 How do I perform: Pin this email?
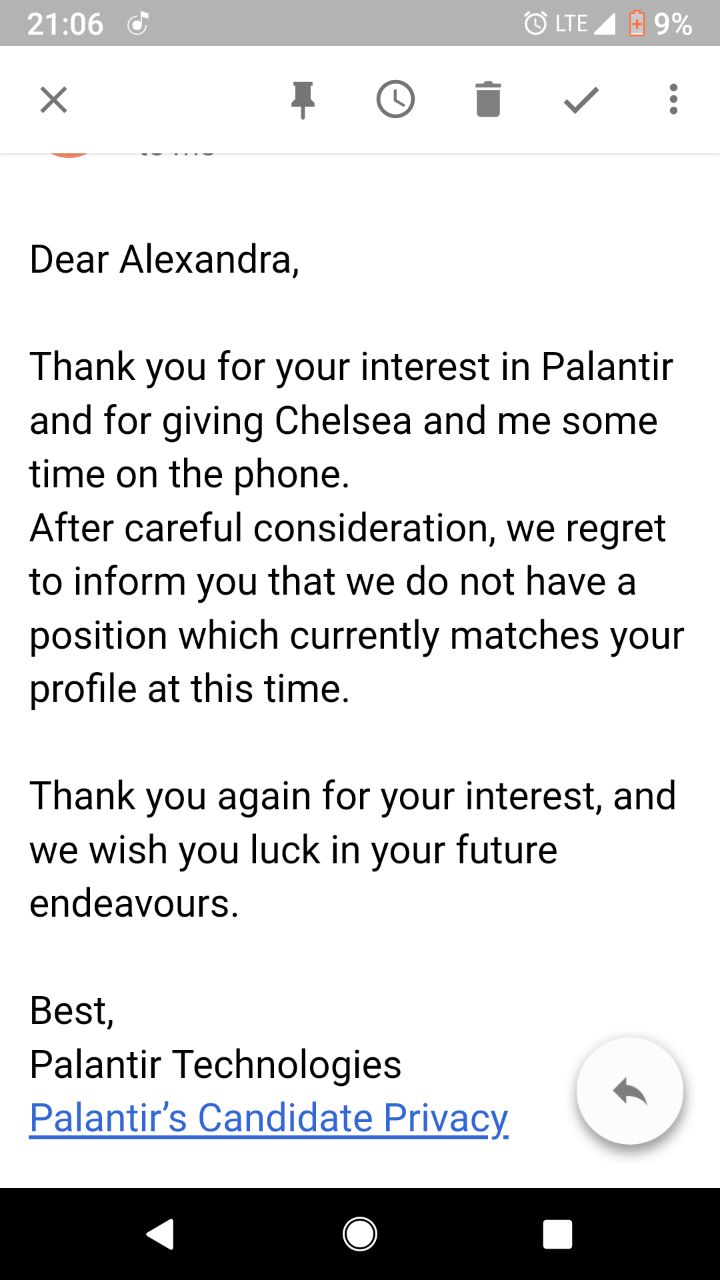pyautogui.click(x=303, y=100)
